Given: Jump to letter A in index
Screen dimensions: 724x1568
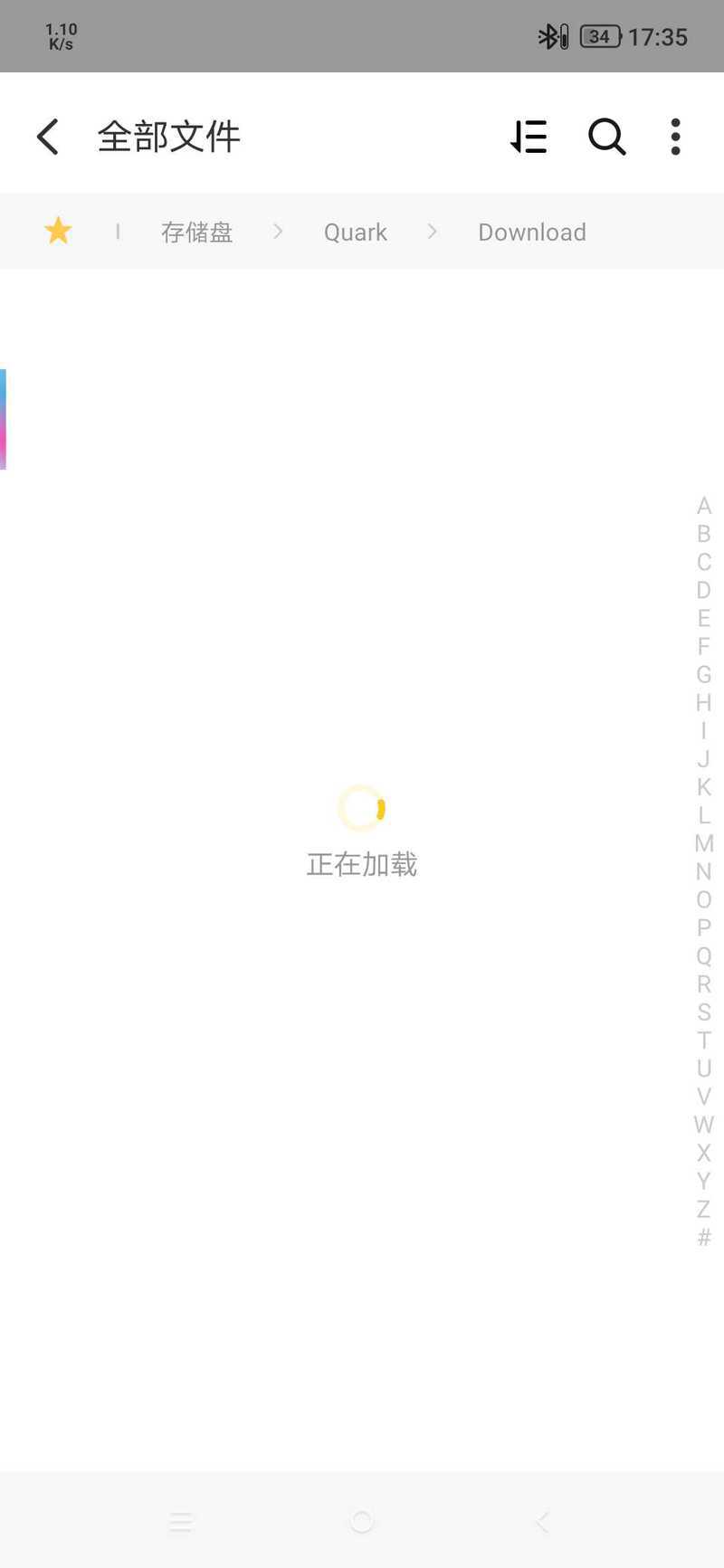Looking at the screenshot, I should (704, 506).
